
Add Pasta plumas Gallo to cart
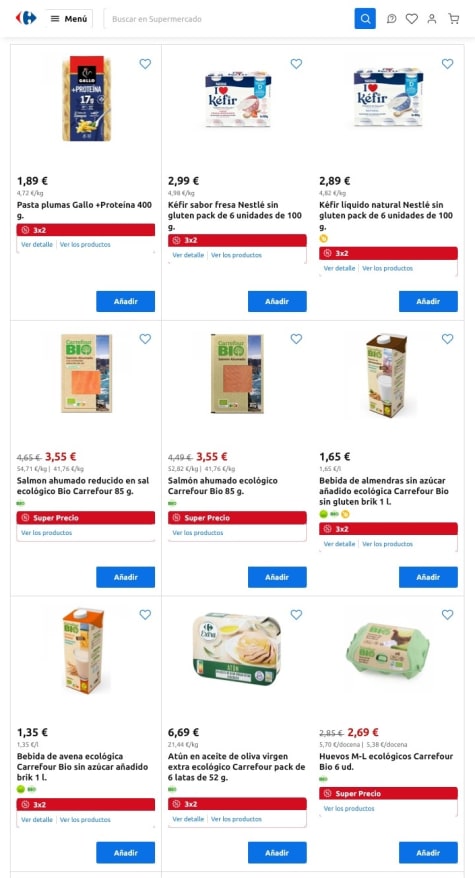click(x=125, y=301)
